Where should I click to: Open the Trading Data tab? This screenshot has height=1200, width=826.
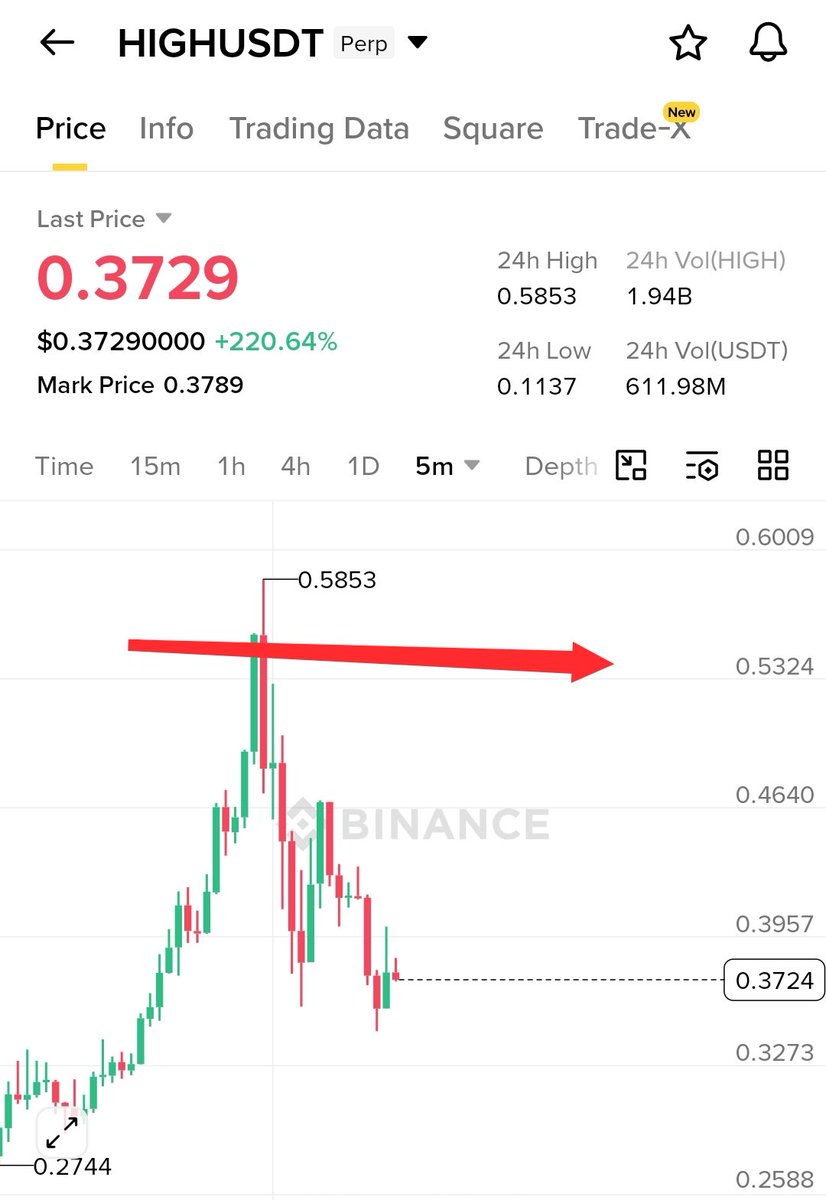(x=318, y=128)
